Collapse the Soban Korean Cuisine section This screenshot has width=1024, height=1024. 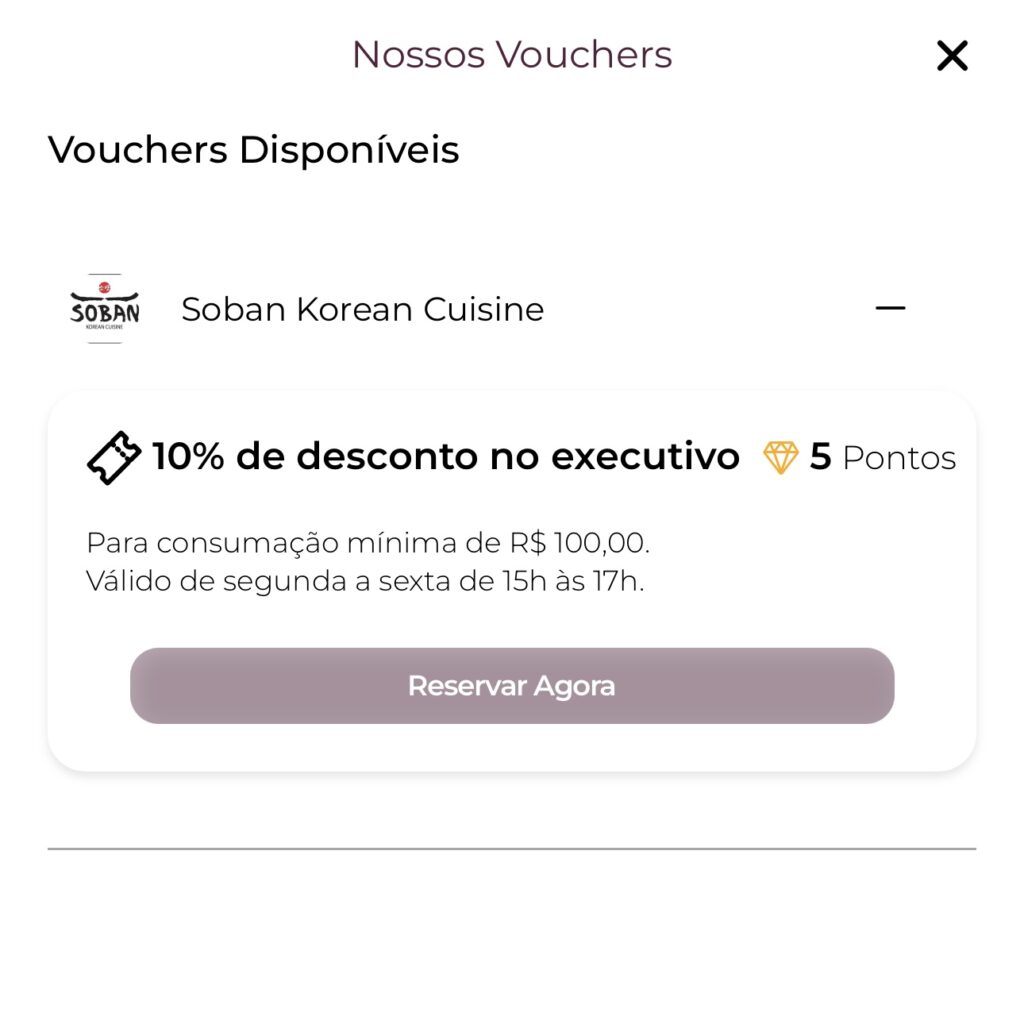pyautogui.click(x=890, y=309)
